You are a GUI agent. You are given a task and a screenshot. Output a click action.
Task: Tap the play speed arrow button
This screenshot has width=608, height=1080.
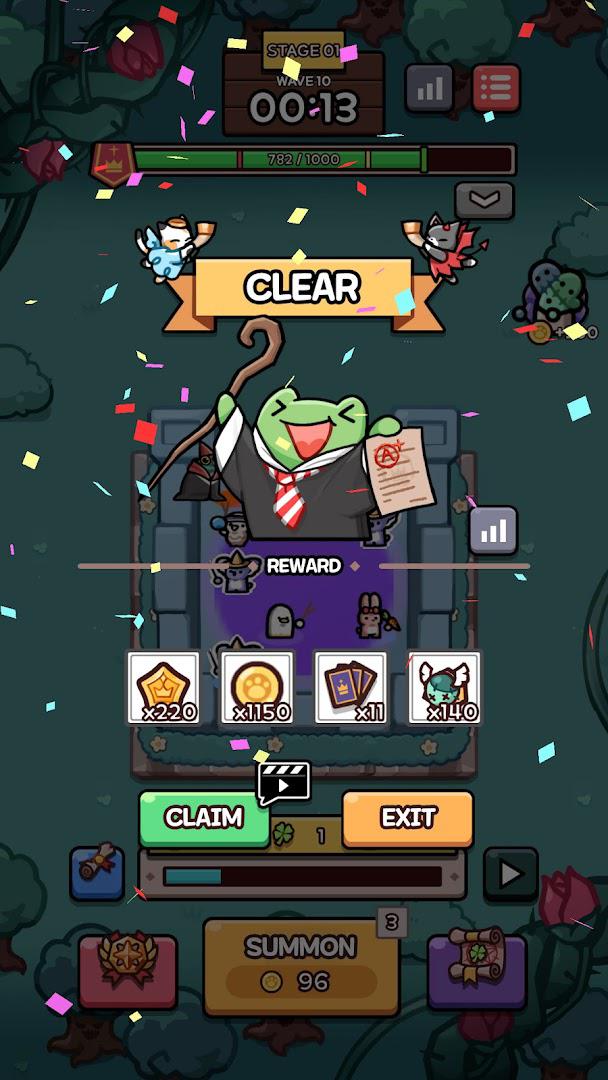[511, 874]
